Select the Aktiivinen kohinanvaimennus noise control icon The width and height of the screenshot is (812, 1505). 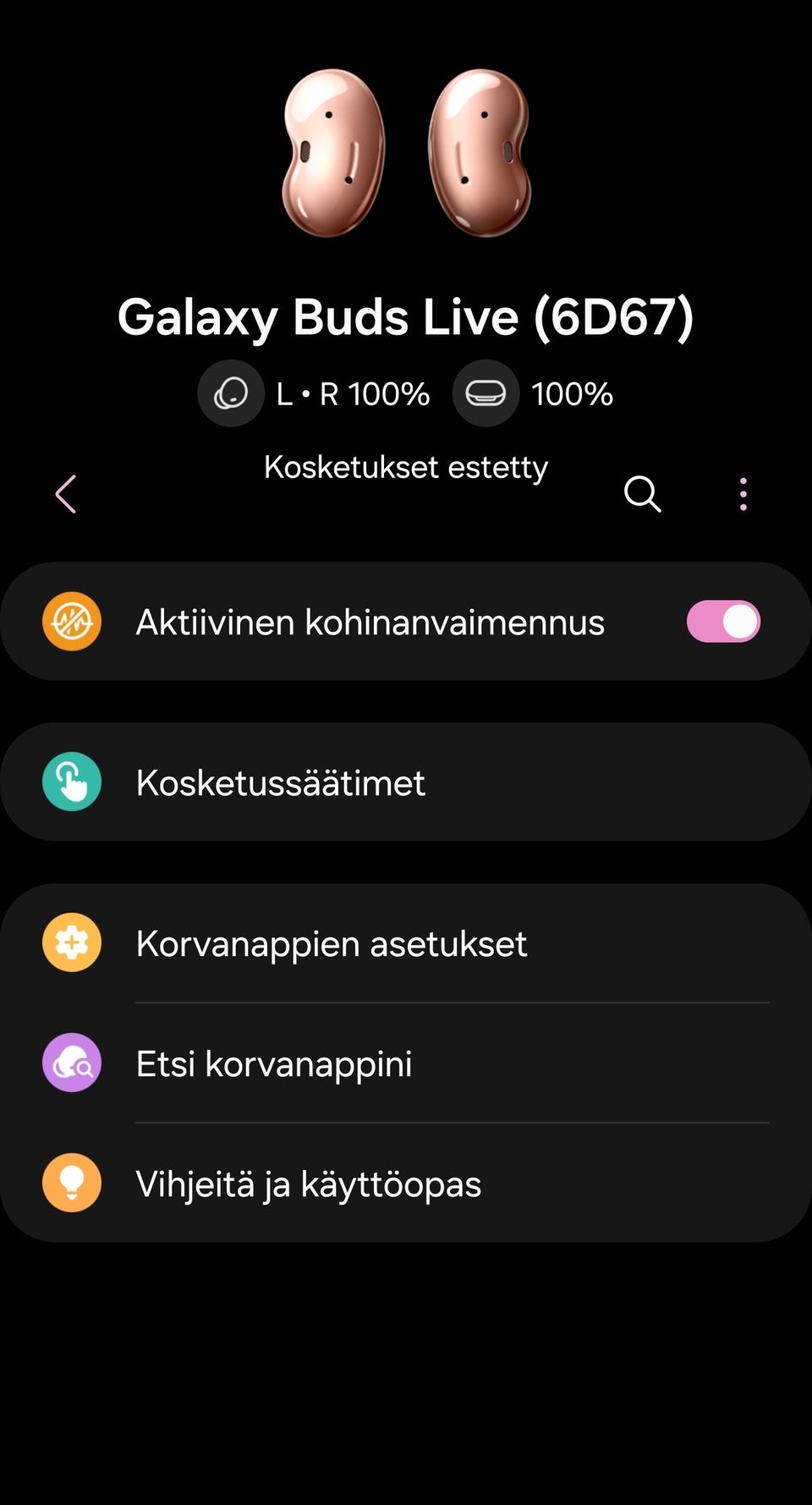pyautogui.click(x=71, y=621)
